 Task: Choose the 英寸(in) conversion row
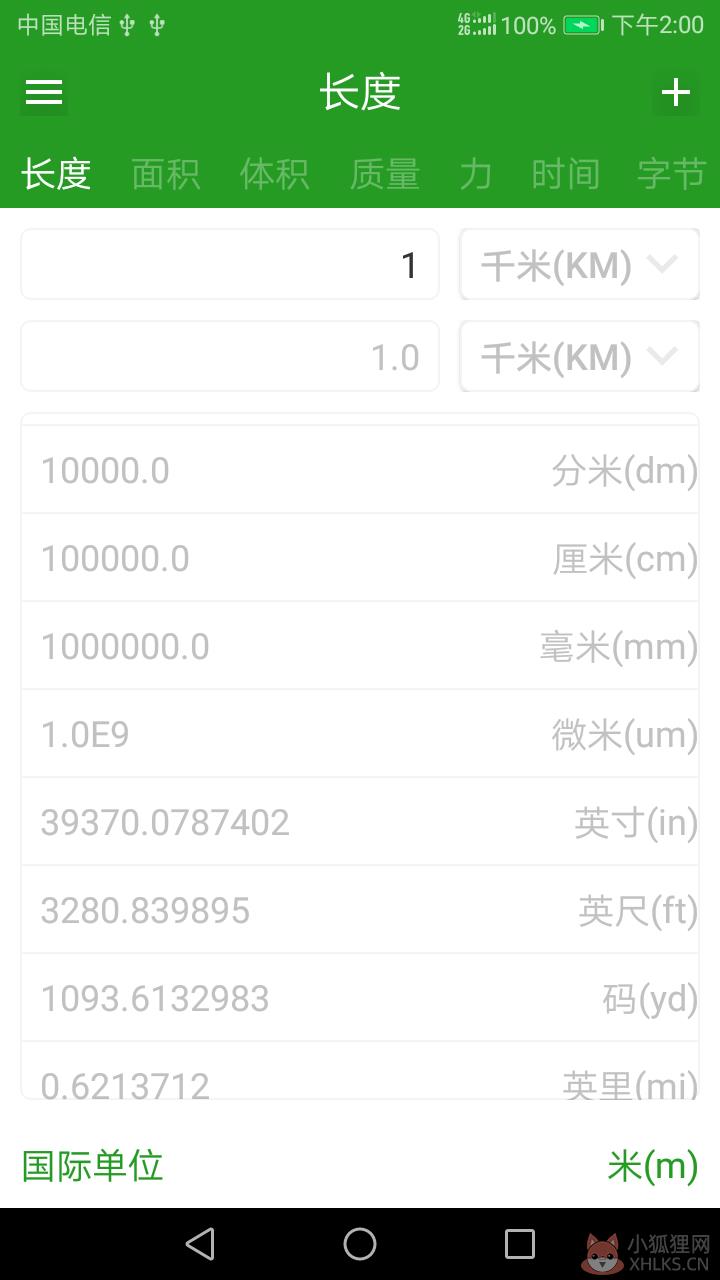pyautogui.click(x=360, y=822)
